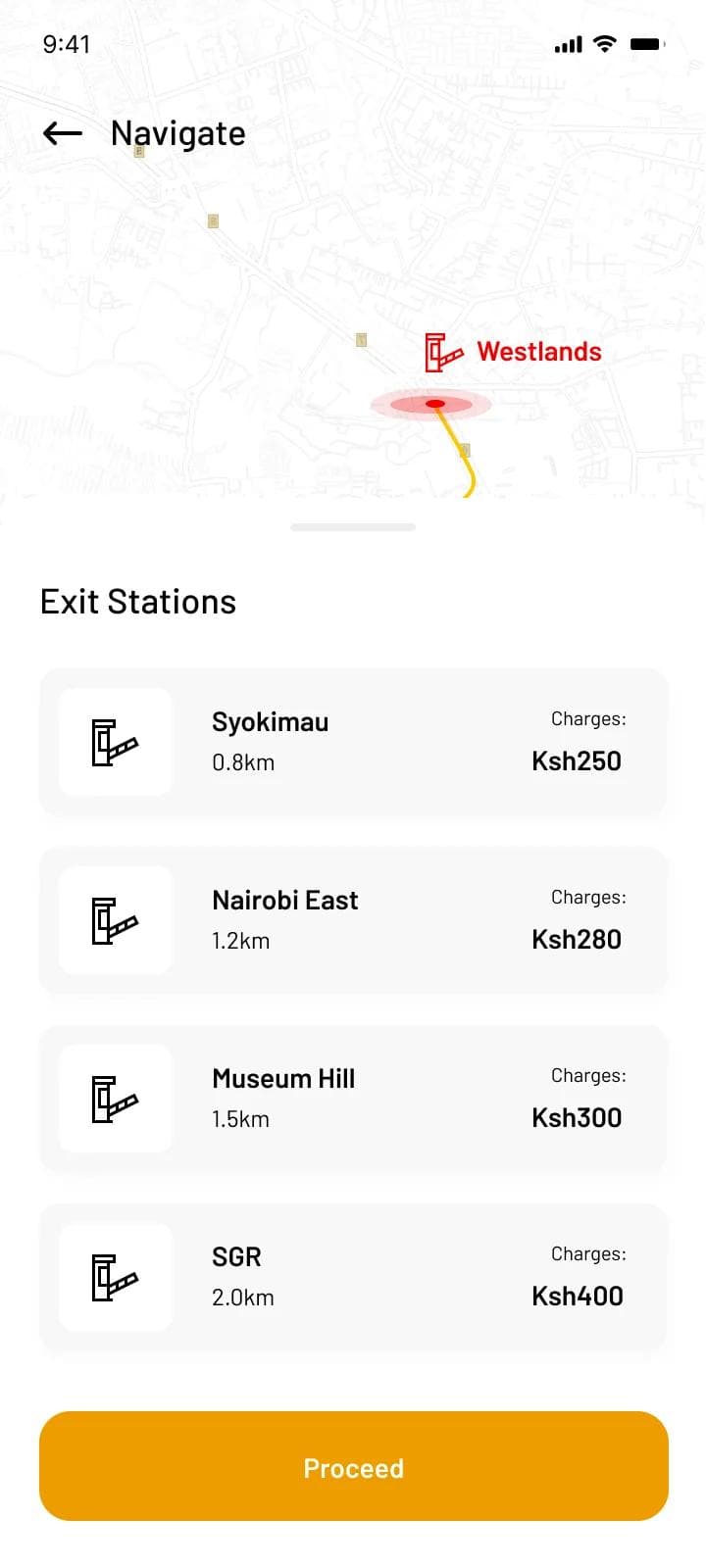Tap the red location marker on the map
This screenshot has height=1568, width=706.
(x=432, y=403)
